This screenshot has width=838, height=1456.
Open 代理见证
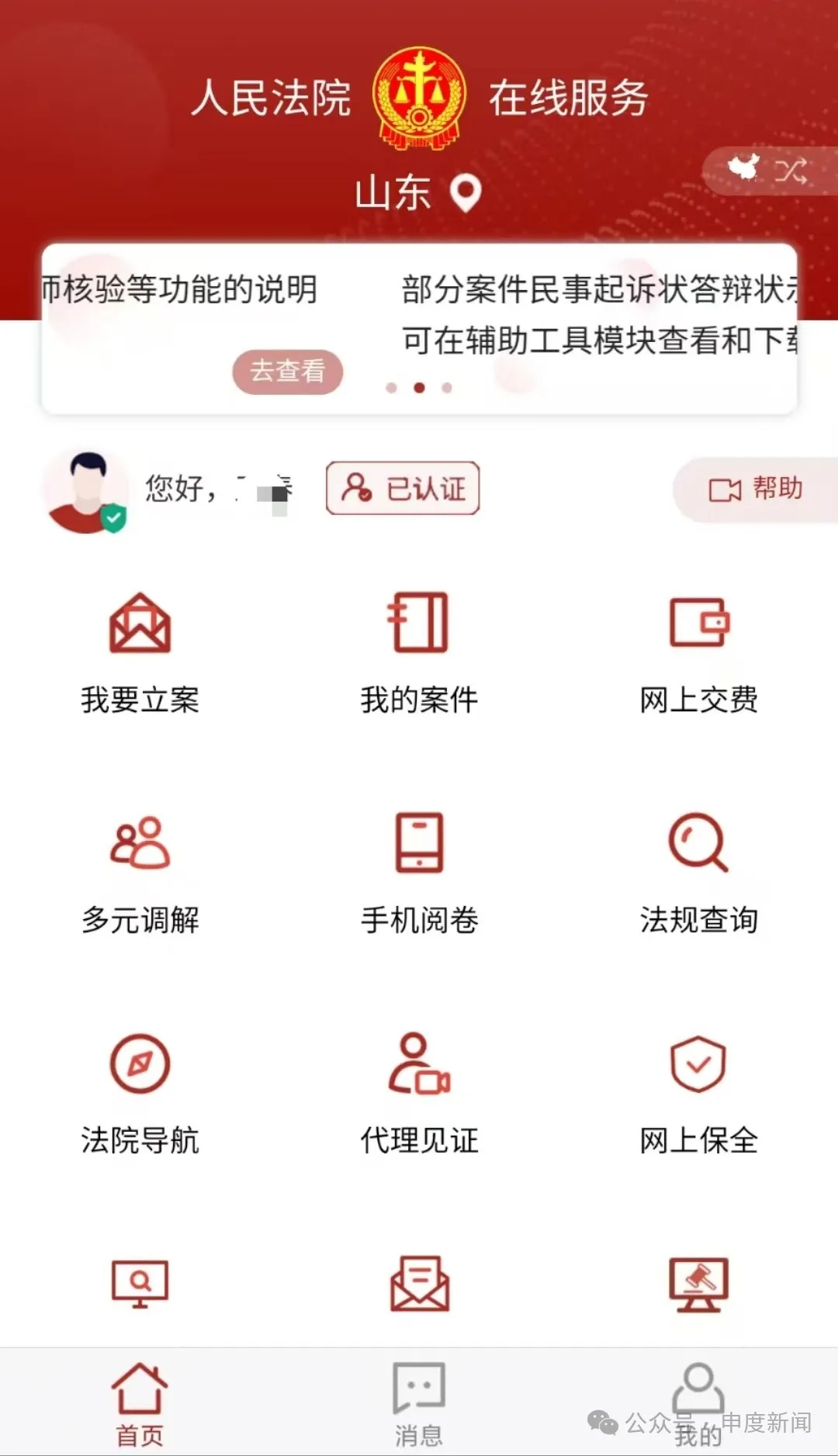pos(419,1094)
